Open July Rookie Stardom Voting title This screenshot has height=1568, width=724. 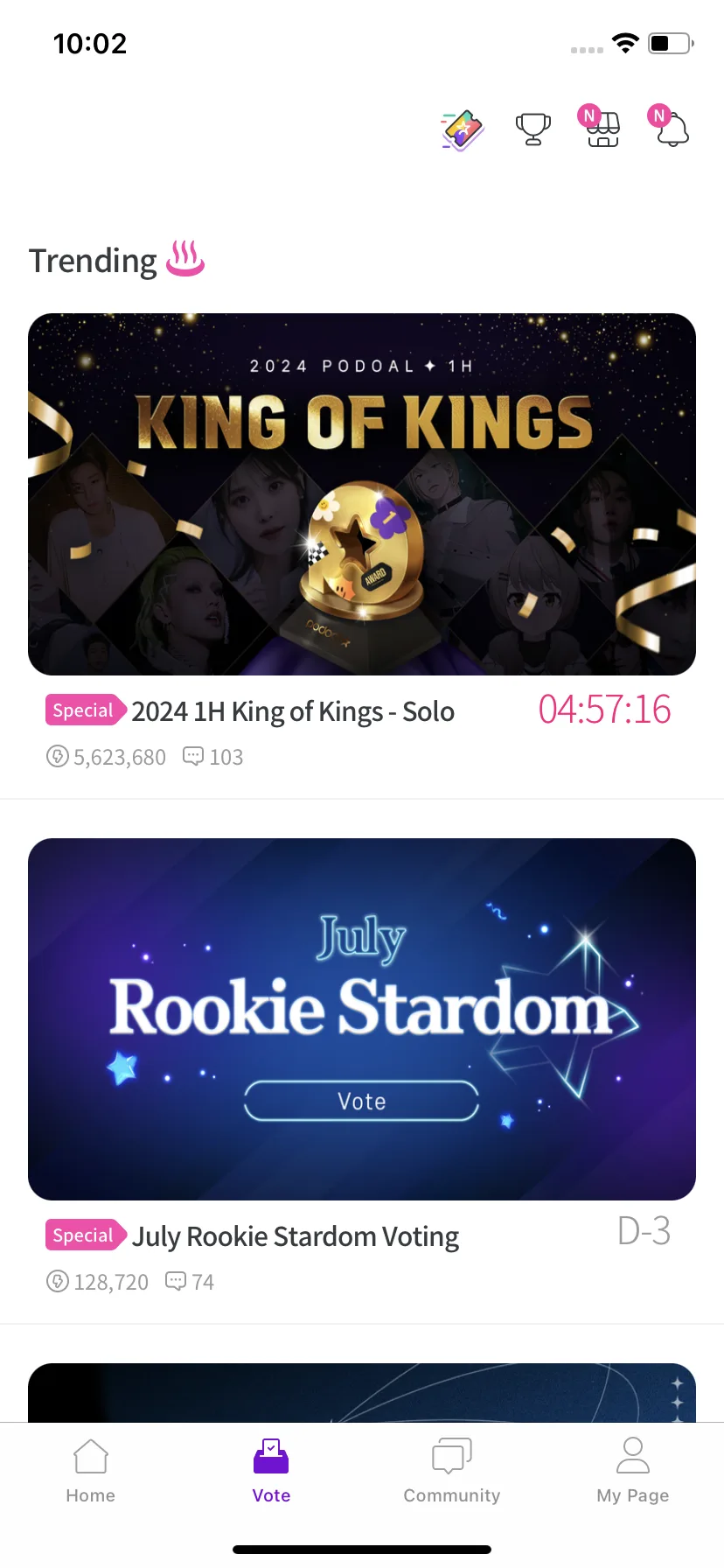pyautogui.click(x=296, y=1236)
